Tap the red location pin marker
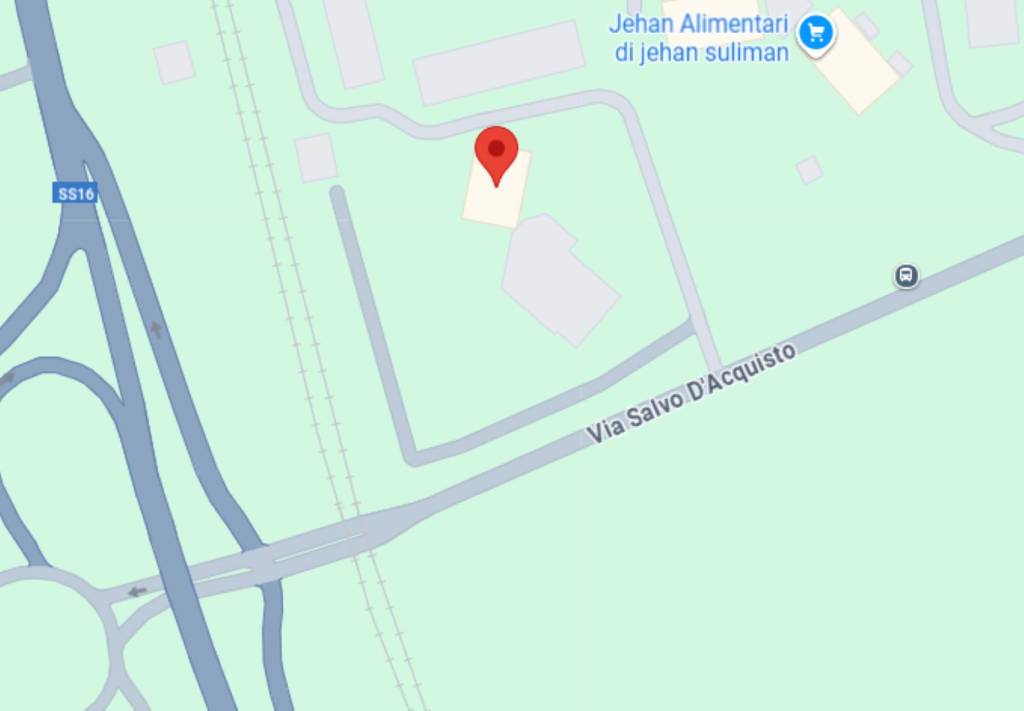1024x711 pixels. [x=496, y=152]
